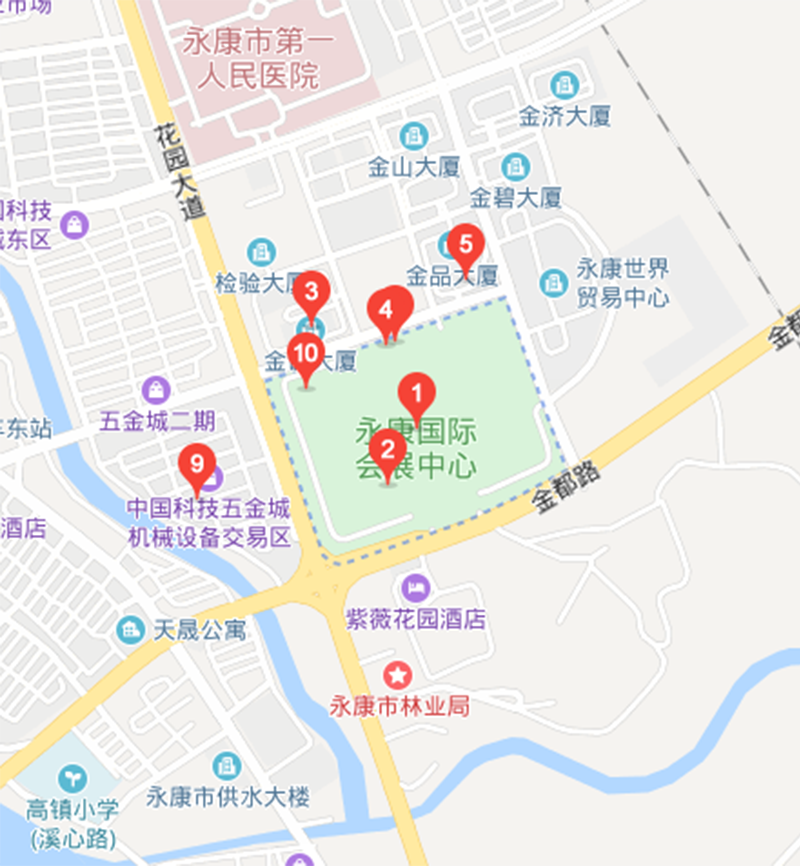800x866 pixels.
Task: Select red map marker number 10
Action: tap(306, 353)
